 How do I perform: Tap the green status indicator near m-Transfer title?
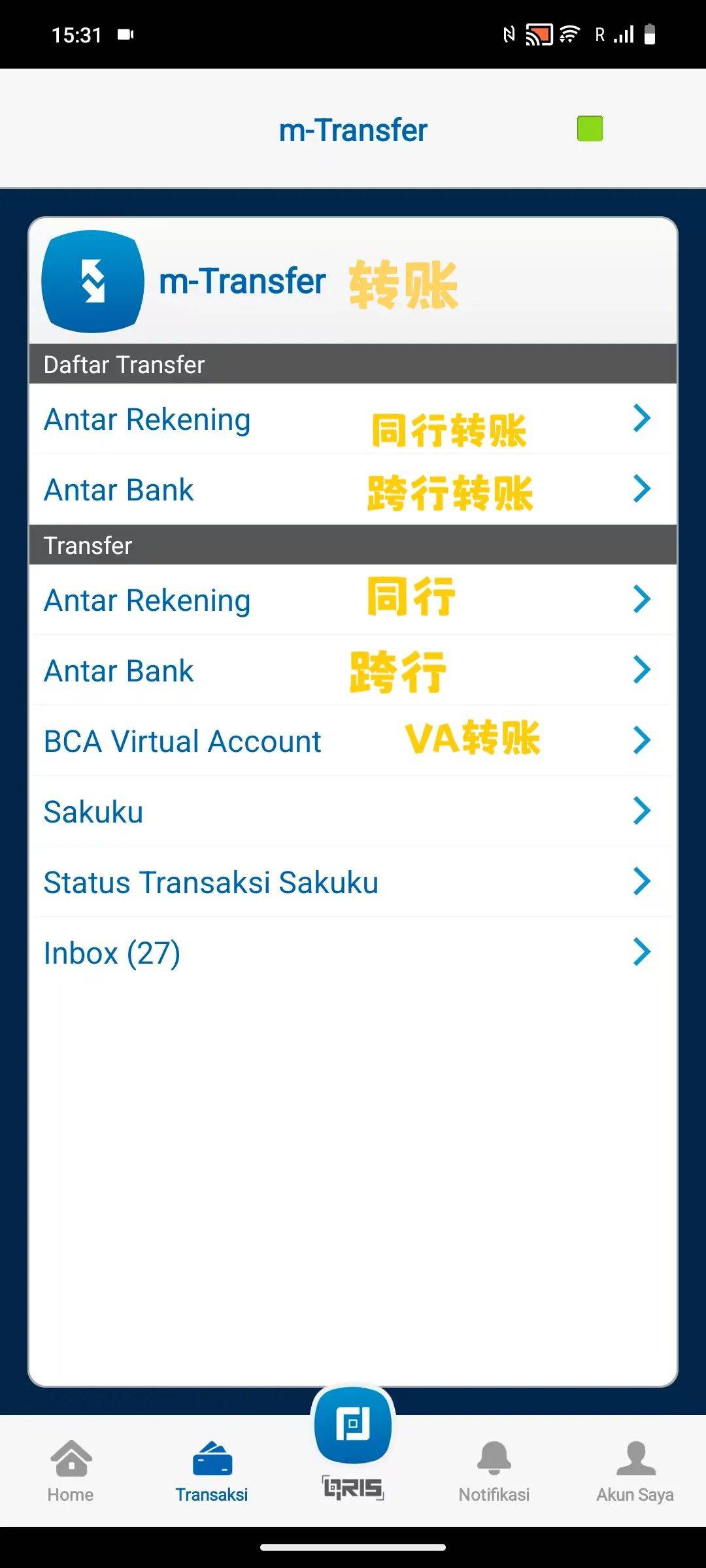(x=589, y=129)
